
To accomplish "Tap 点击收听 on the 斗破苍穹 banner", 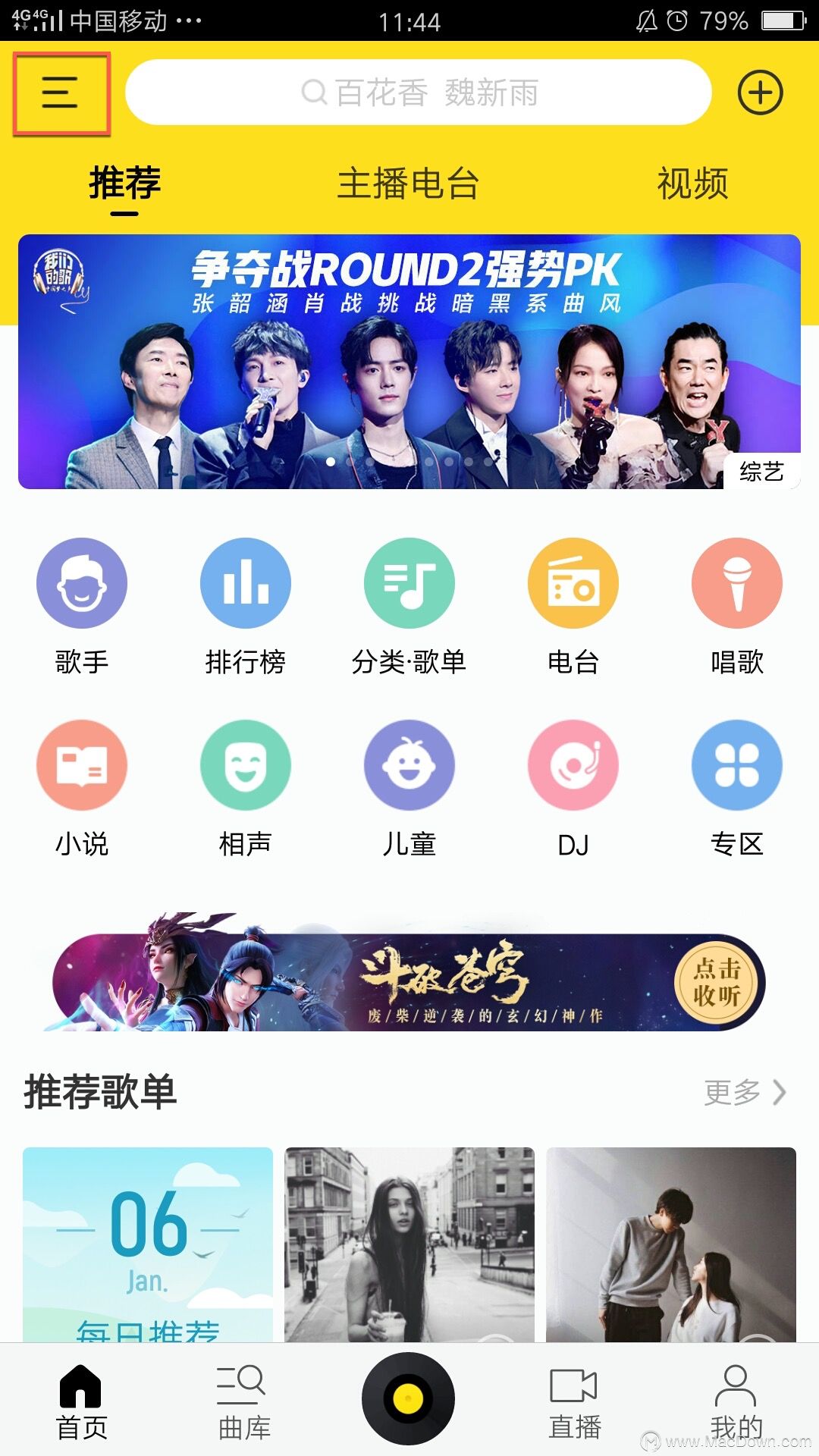I will coord(717,982).
